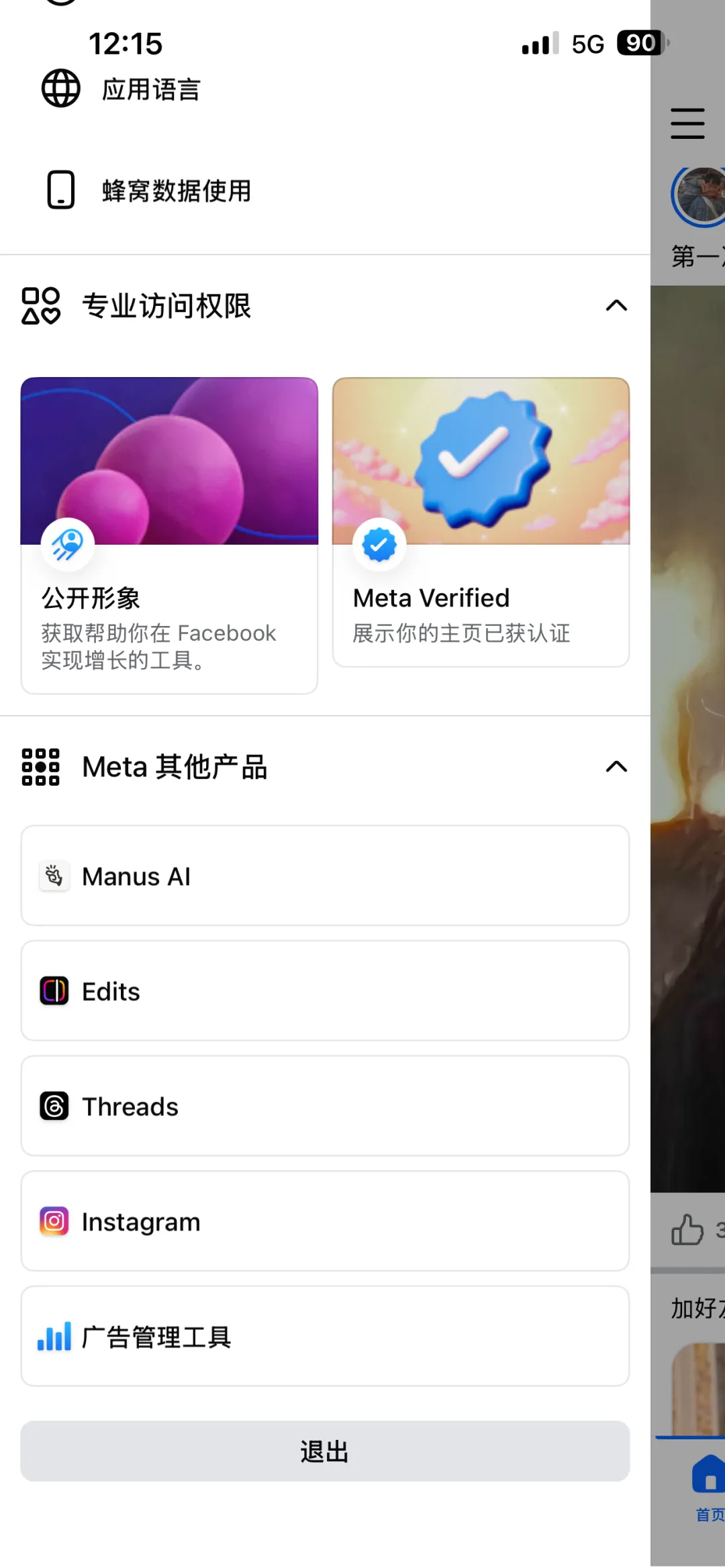This screenshot has width=725, height=1568.
Task: Open the Edits app row
Action: click(x=325, y=991)
